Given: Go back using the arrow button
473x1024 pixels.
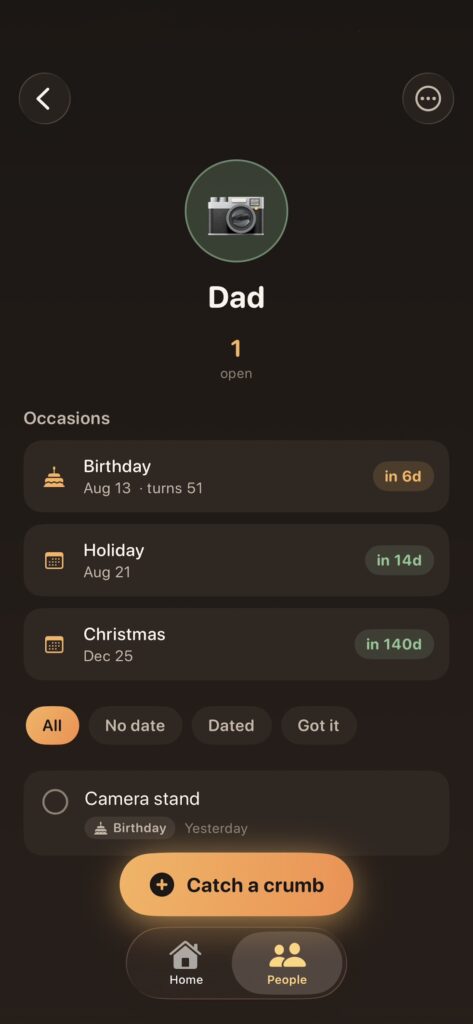Looking at the screenshot, I should click(x=44, y=99).
